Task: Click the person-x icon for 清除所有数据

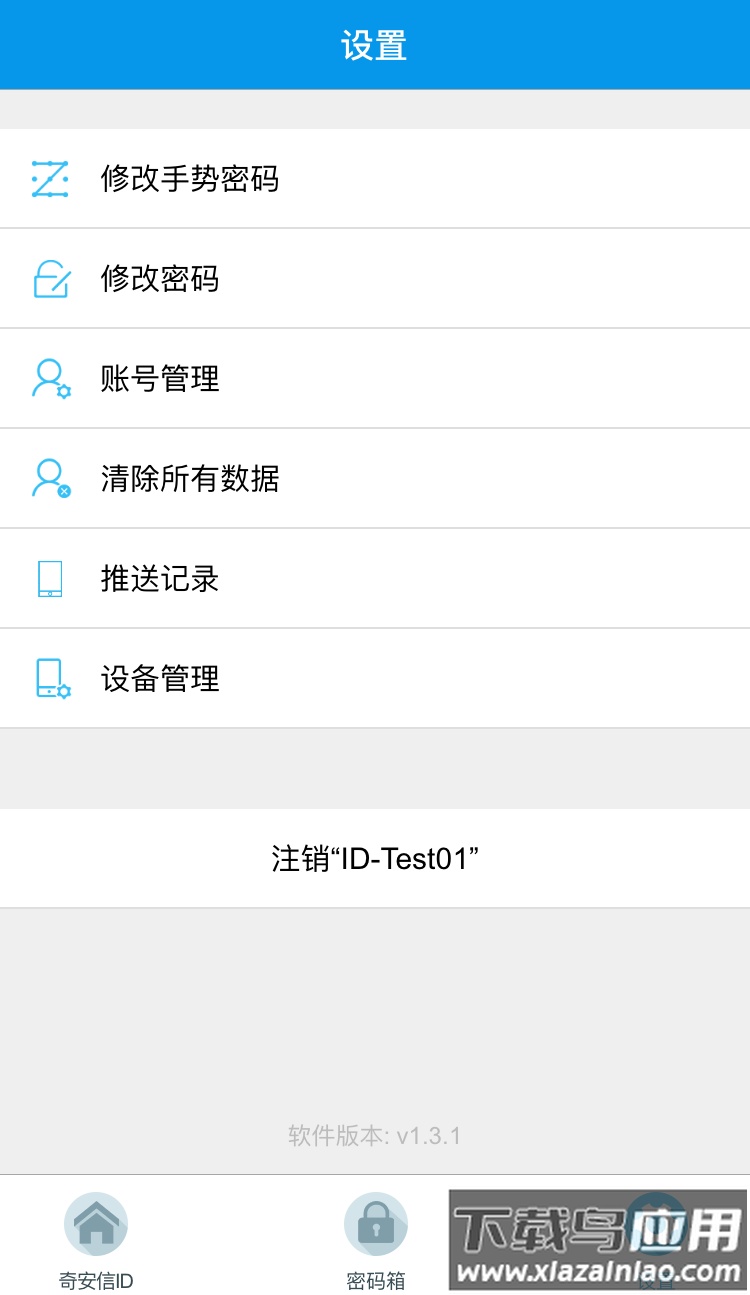Action: (x=50, y=478)
